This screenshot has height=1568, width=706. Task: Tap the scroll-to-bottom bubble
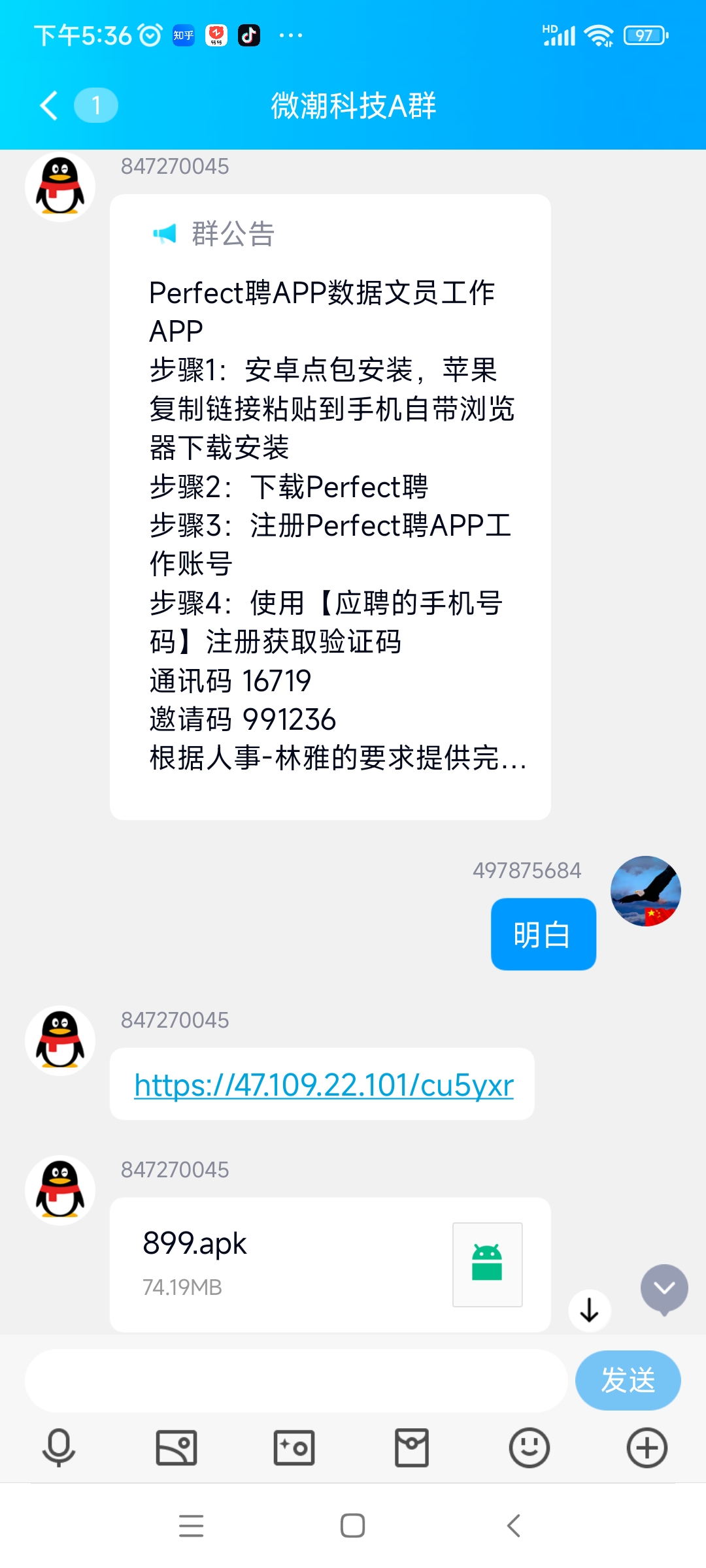(x=664, y=1288)
